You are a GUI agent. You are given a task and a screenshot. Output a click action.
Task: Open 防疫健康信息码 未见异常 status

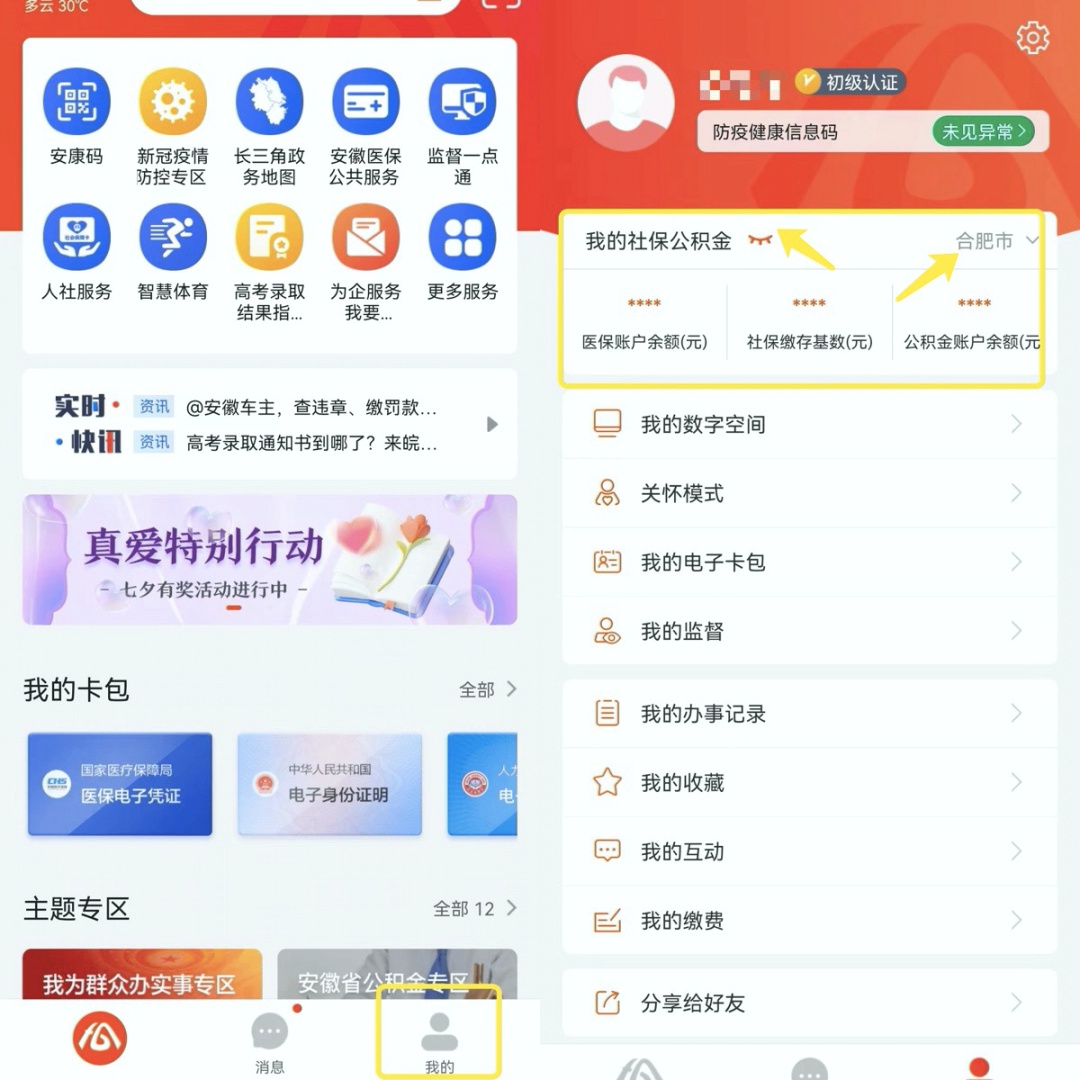(983, 131)
